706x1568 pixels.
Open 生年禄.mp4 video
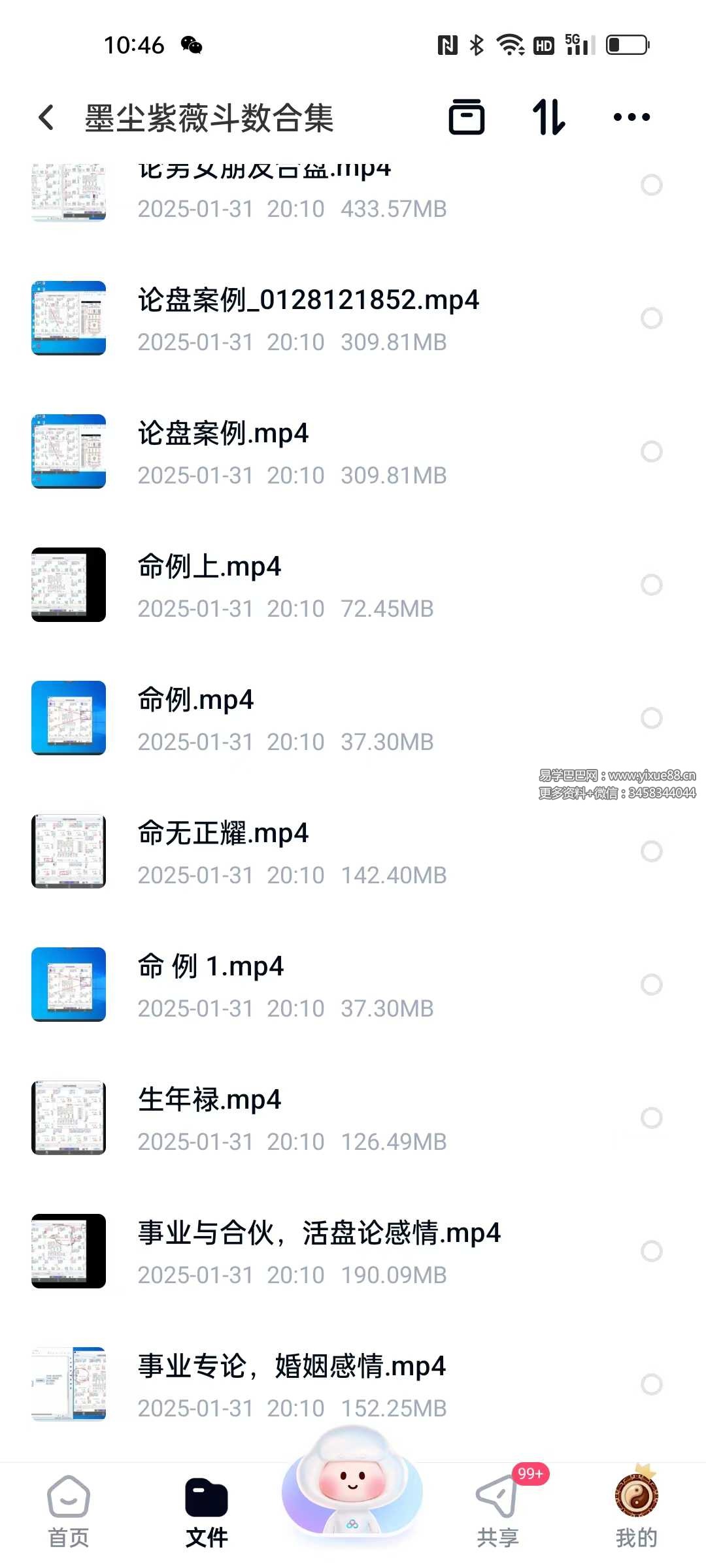tap(209, 1118)
